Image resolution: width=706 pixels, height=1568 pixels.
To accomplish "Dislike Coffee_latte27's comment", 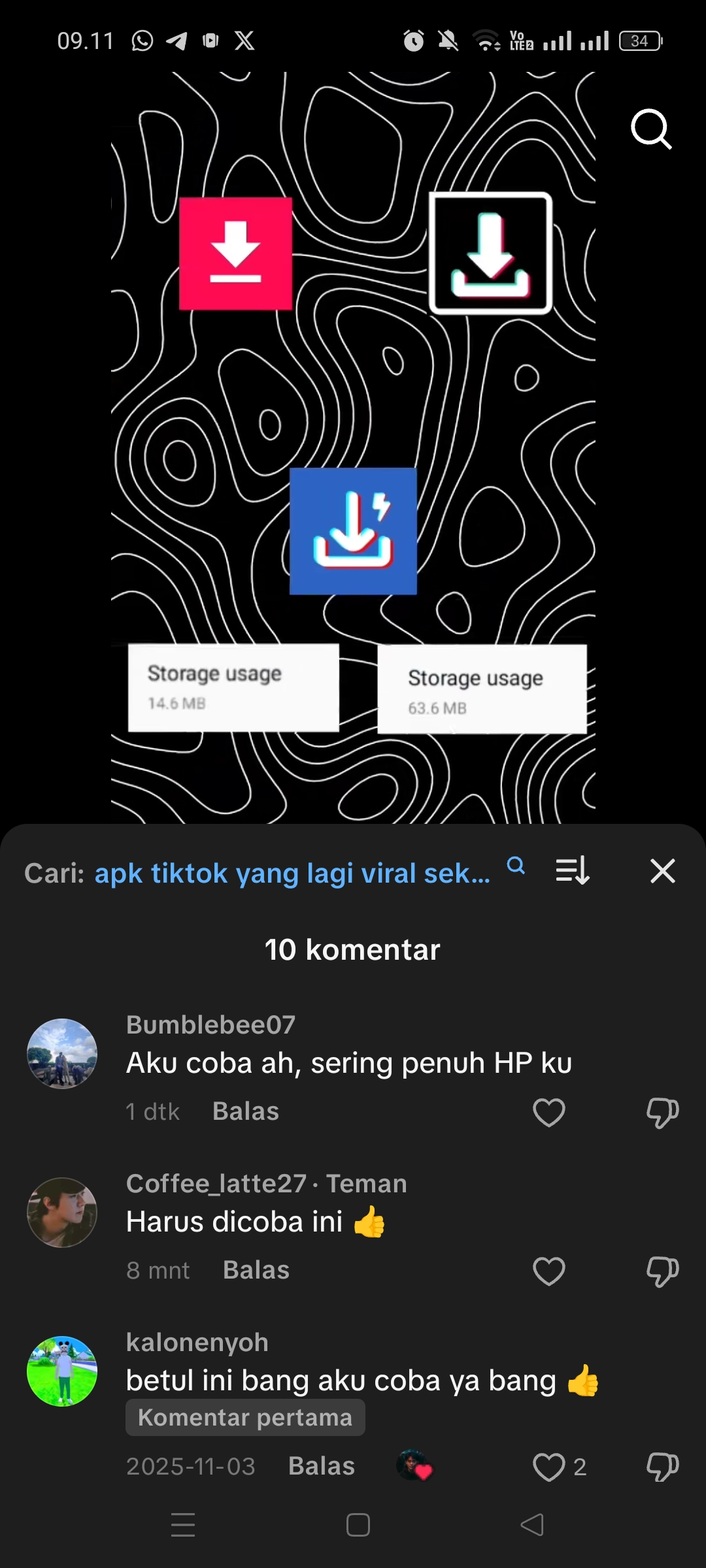I will 662,1271.
